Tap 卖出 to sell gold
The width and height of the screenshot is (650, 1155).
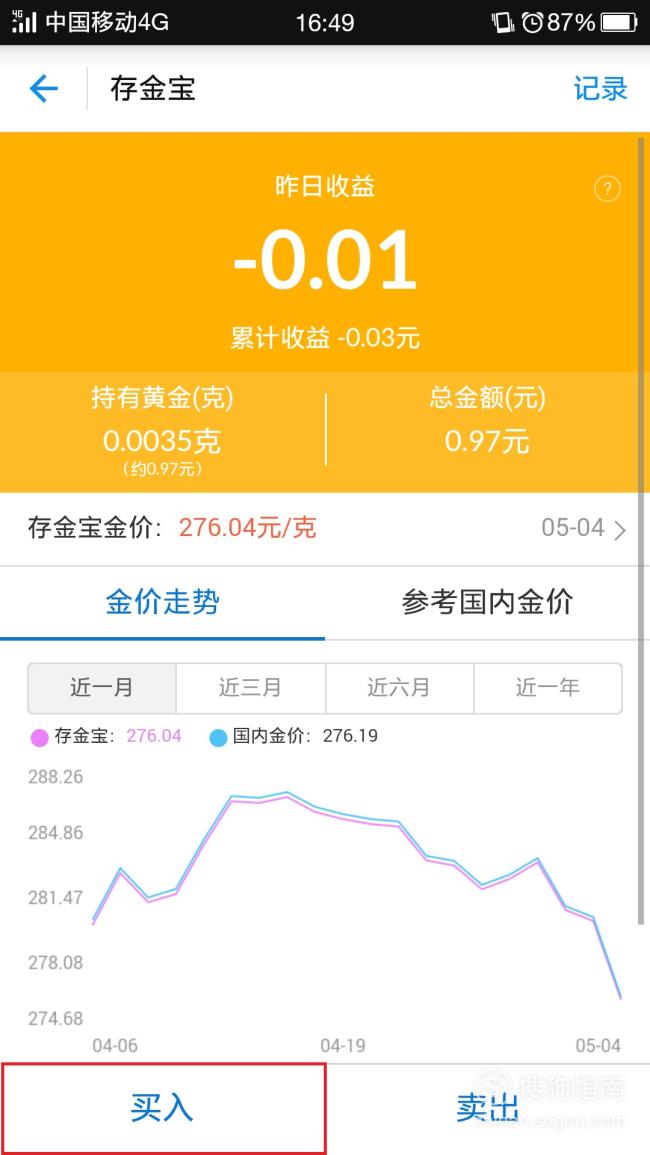click(487, 1108)
